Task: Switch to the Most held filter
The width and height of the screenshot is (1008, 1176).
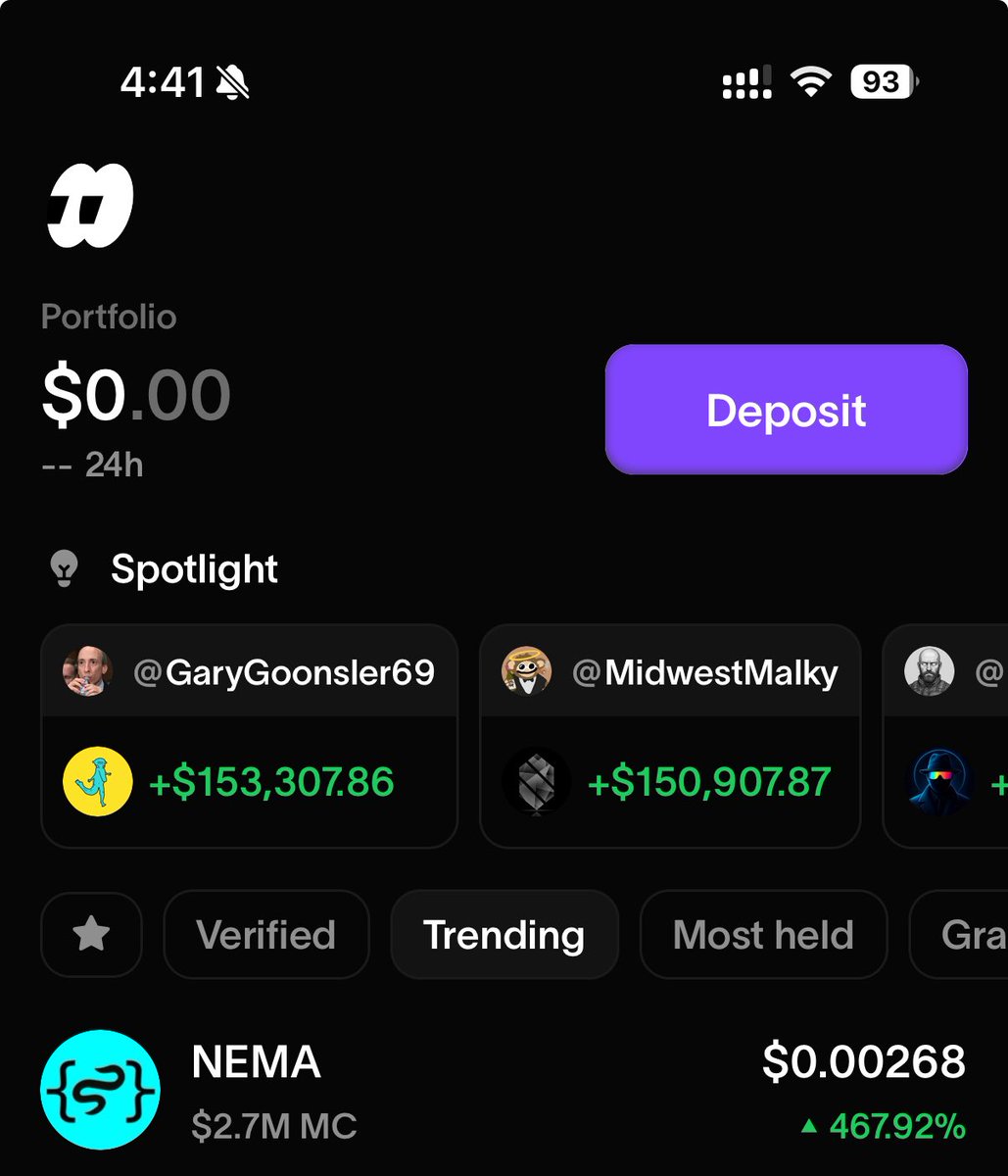Action: point(763,934)
